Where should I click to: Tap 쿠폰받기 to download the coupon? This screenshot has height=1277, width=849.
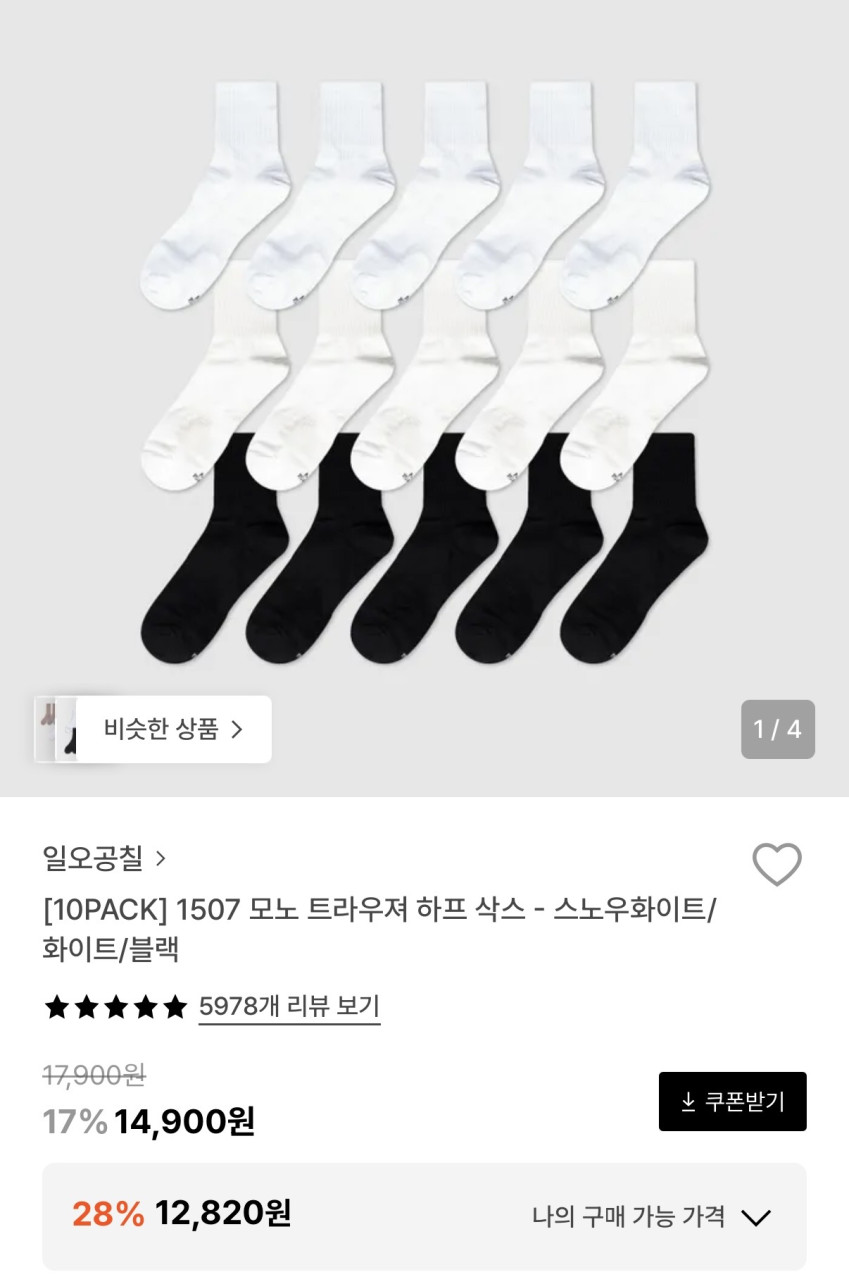pyautogui.click(x=732, y=1102)
